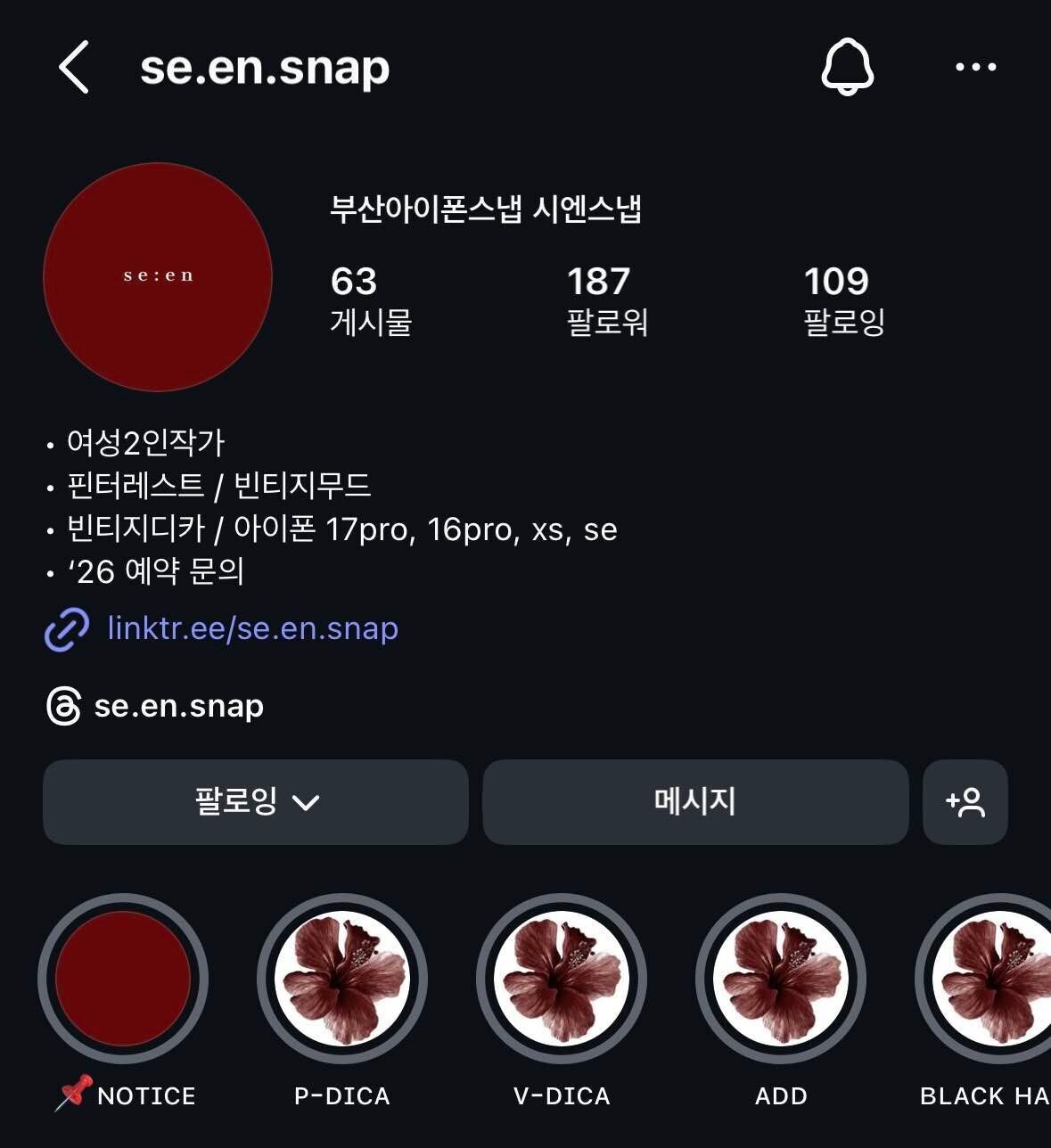The width and height of the screenshot is (1051, 1148).
Task: Expand the chevron on the following button
Action: (308, 803)
